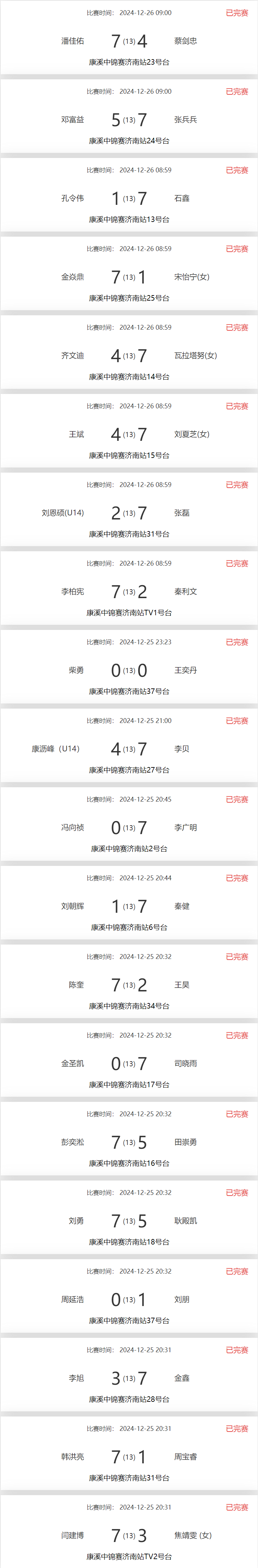The image size is (258, 1568).
Task: View the match 金圣凯 vs 司晓雨
Action: [129, 1063]
